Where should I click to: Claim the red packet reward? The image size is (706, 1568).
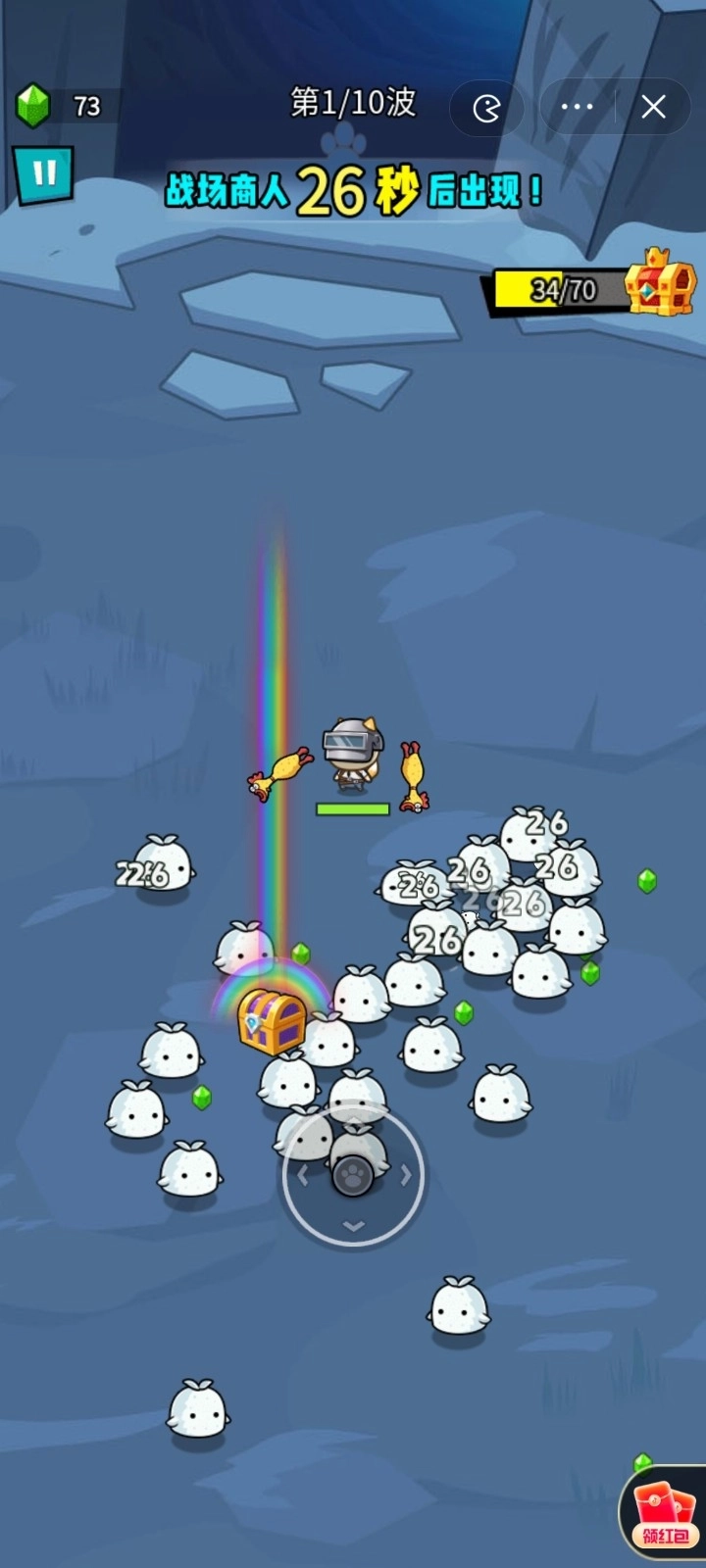pyautogui.click(x=663, y=1510)
